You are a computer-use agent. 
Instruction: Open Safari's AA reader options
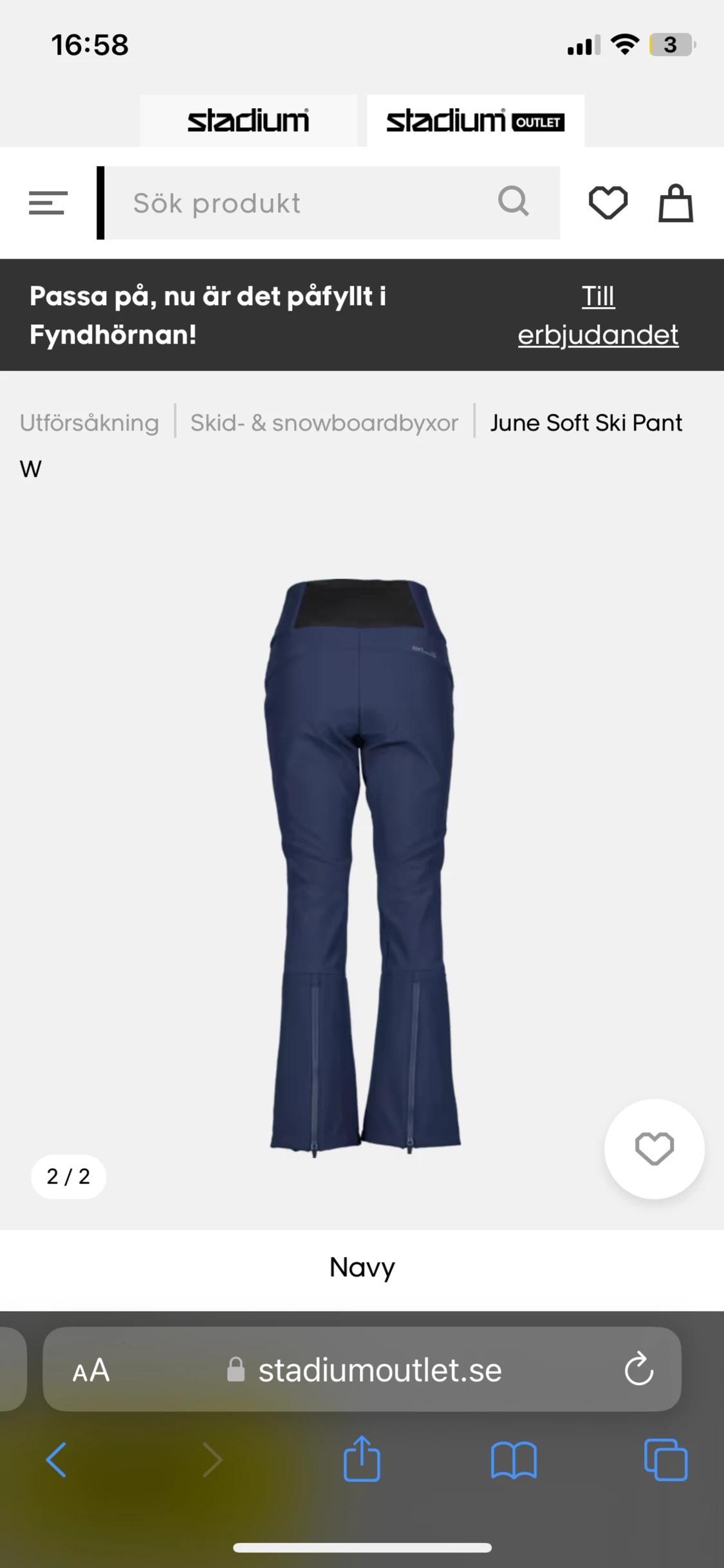pos(91,1370)
